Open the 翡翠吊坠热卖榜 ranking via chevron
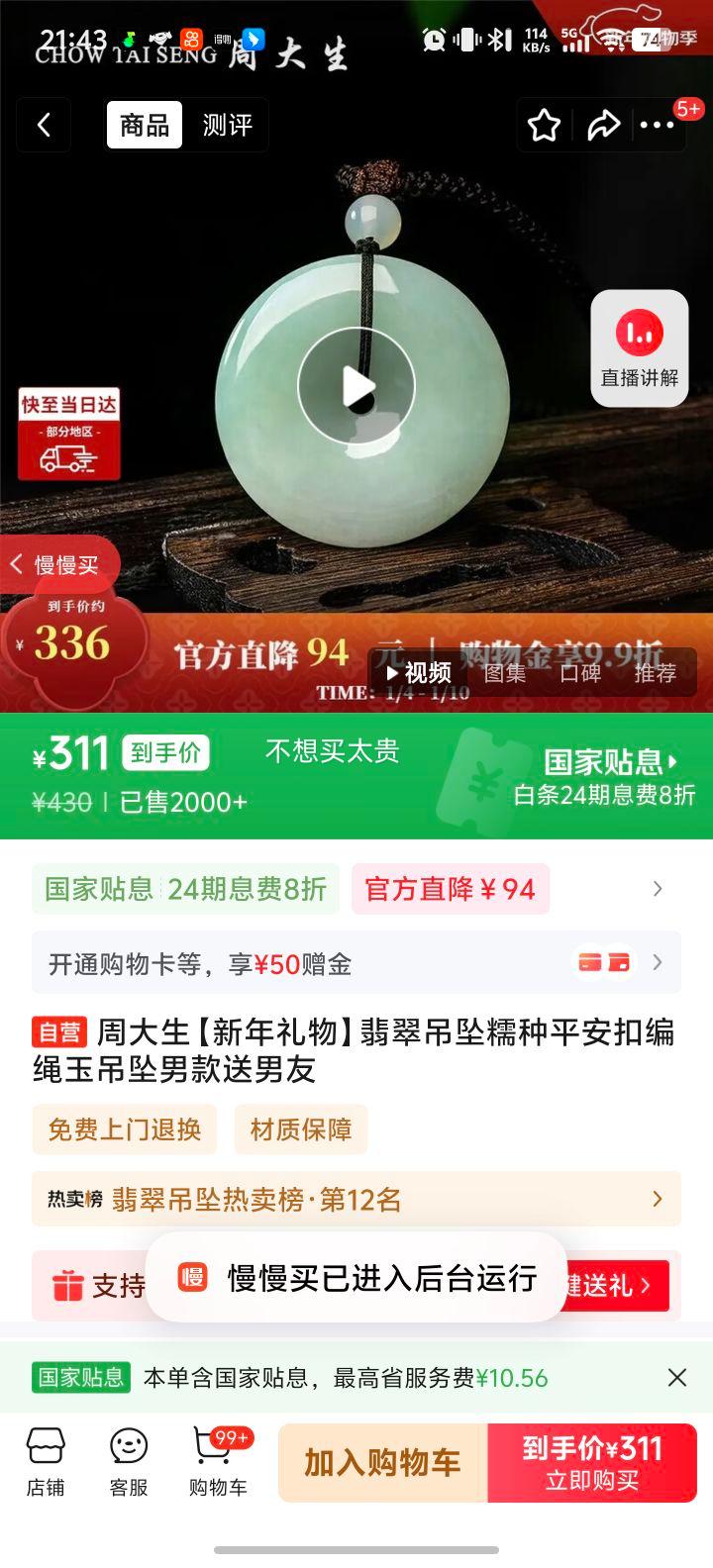The width and height of the screenshot is (713, 1568). [657, 1199]
